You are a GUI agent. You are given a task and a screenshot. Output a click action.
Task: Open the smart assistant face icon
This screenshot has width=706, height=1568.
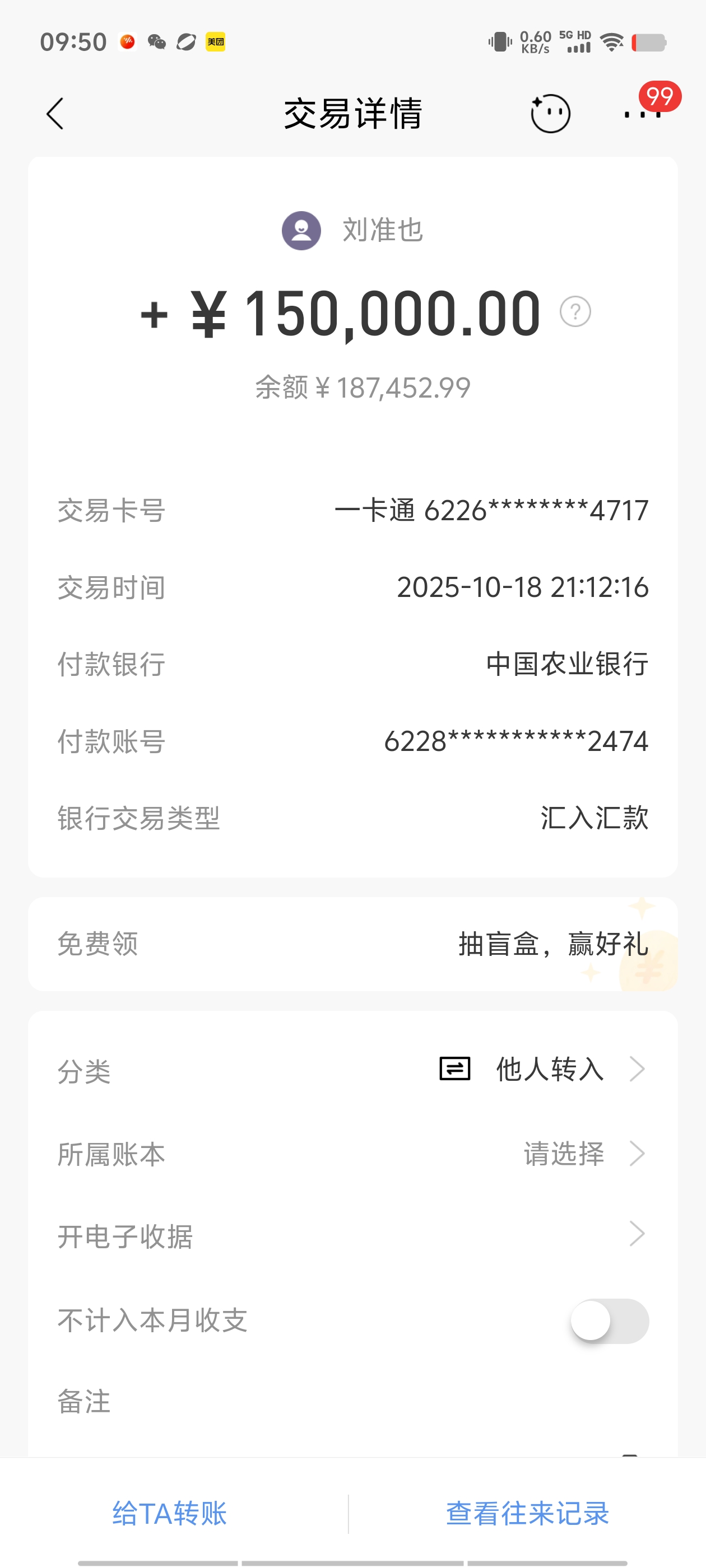coord(550,114)
